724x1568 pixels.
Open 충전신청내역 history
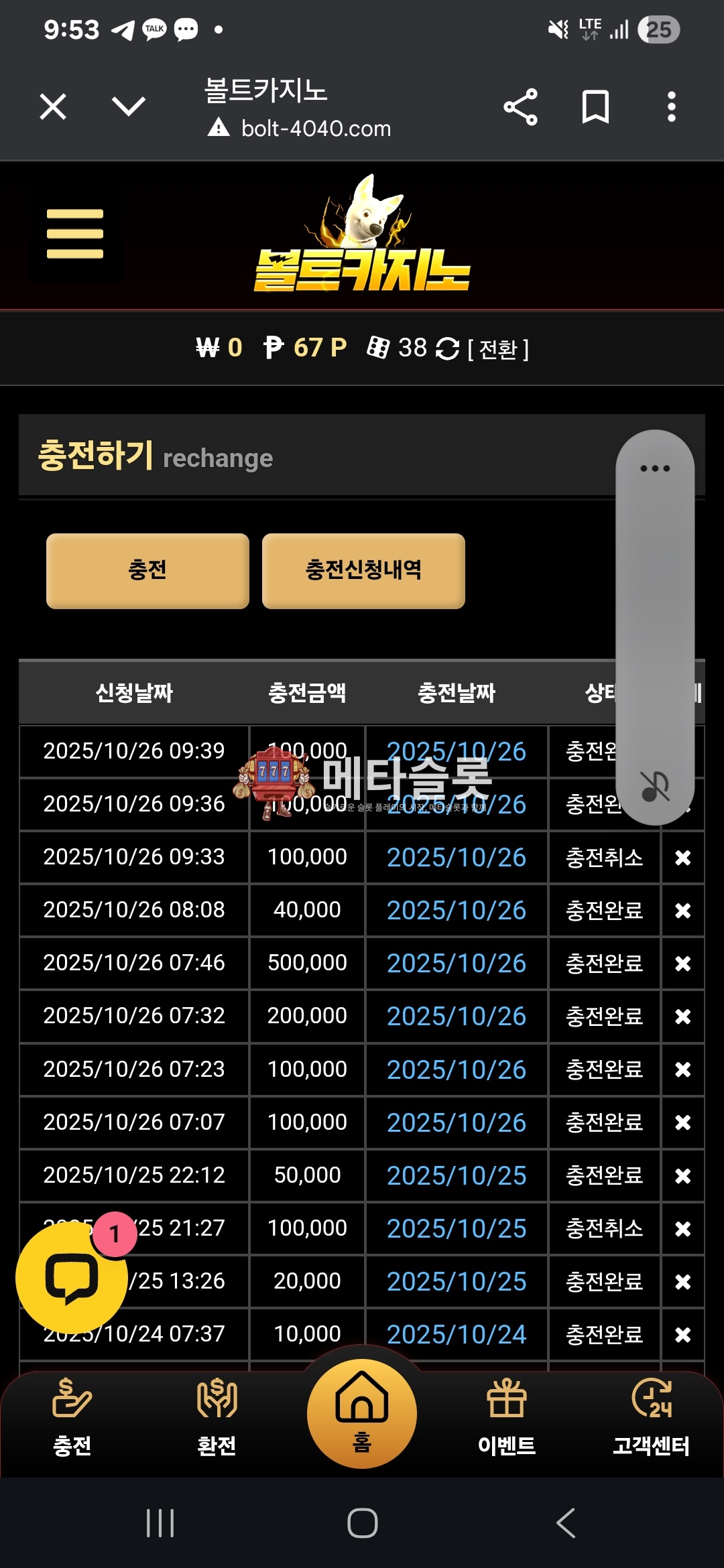point(363,571)
